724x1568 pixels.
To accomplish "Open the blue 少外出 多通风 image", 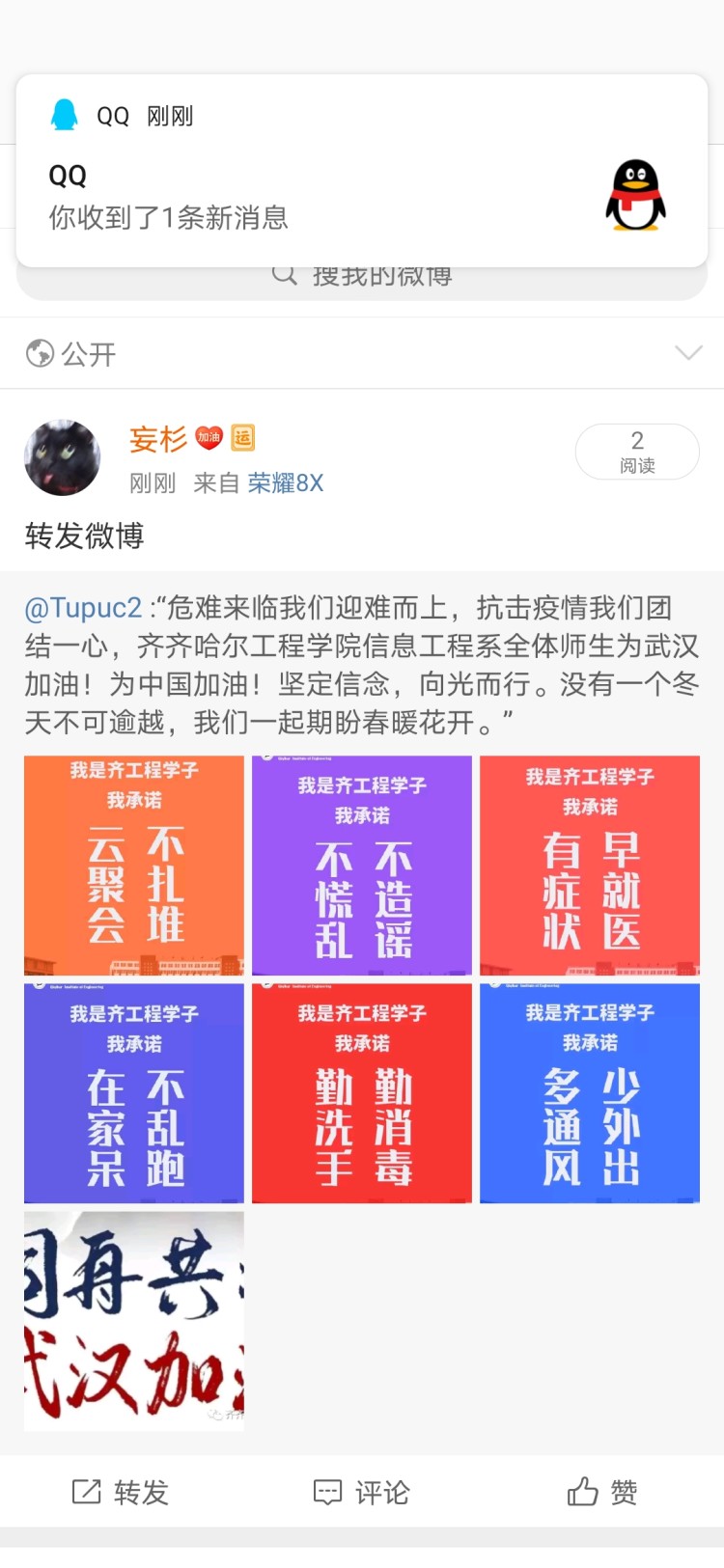I will [590, 1093].
